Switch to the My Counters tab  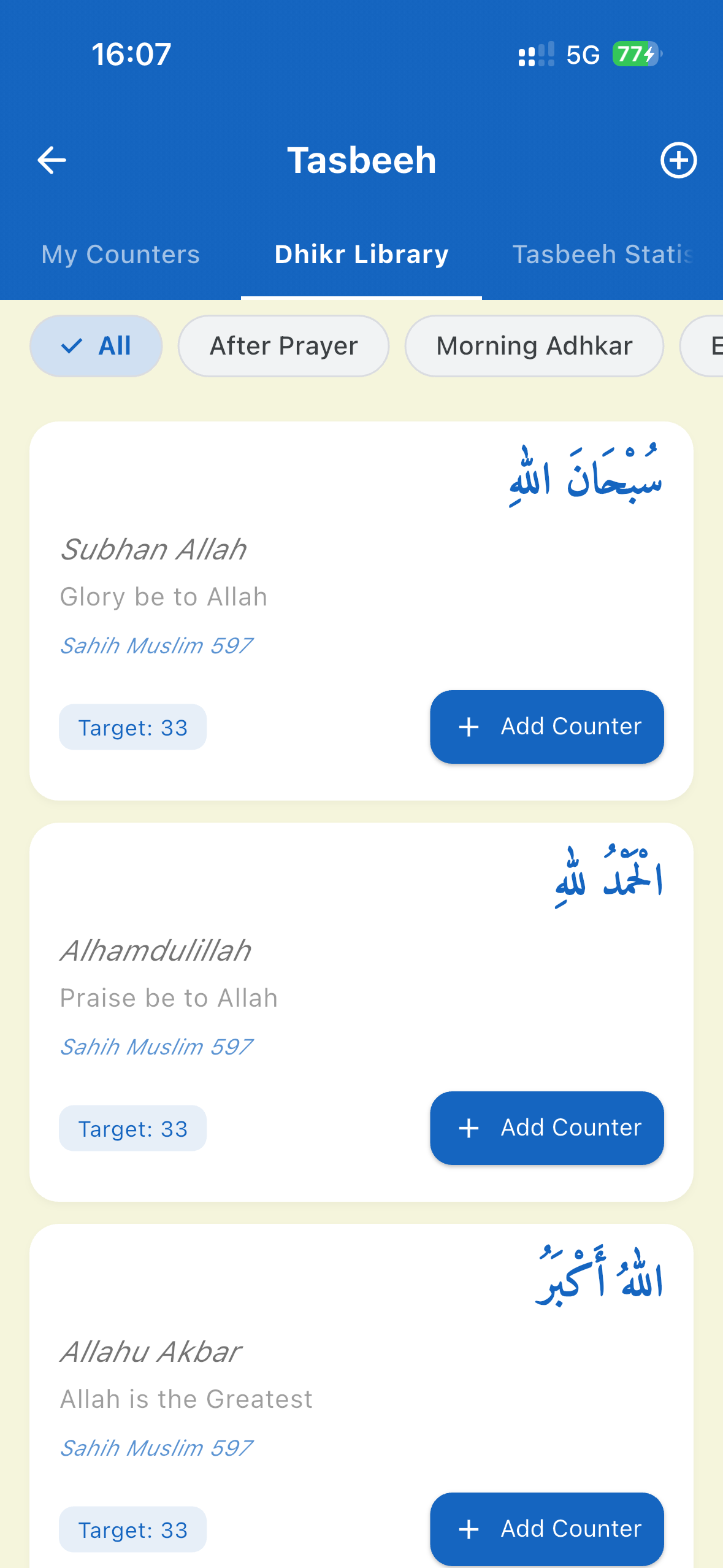point(120,254)
